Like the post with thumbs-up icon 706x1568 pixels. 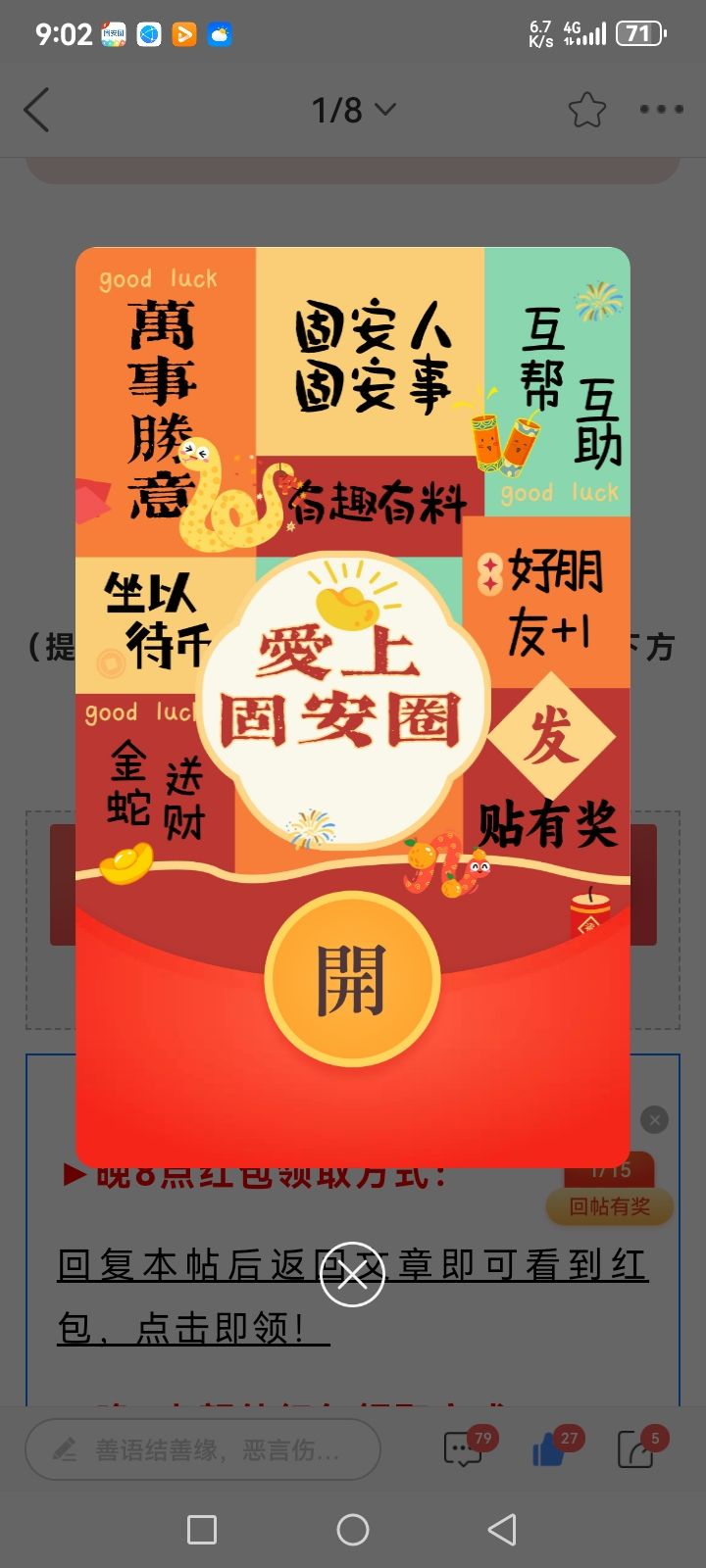[550, 1449]
